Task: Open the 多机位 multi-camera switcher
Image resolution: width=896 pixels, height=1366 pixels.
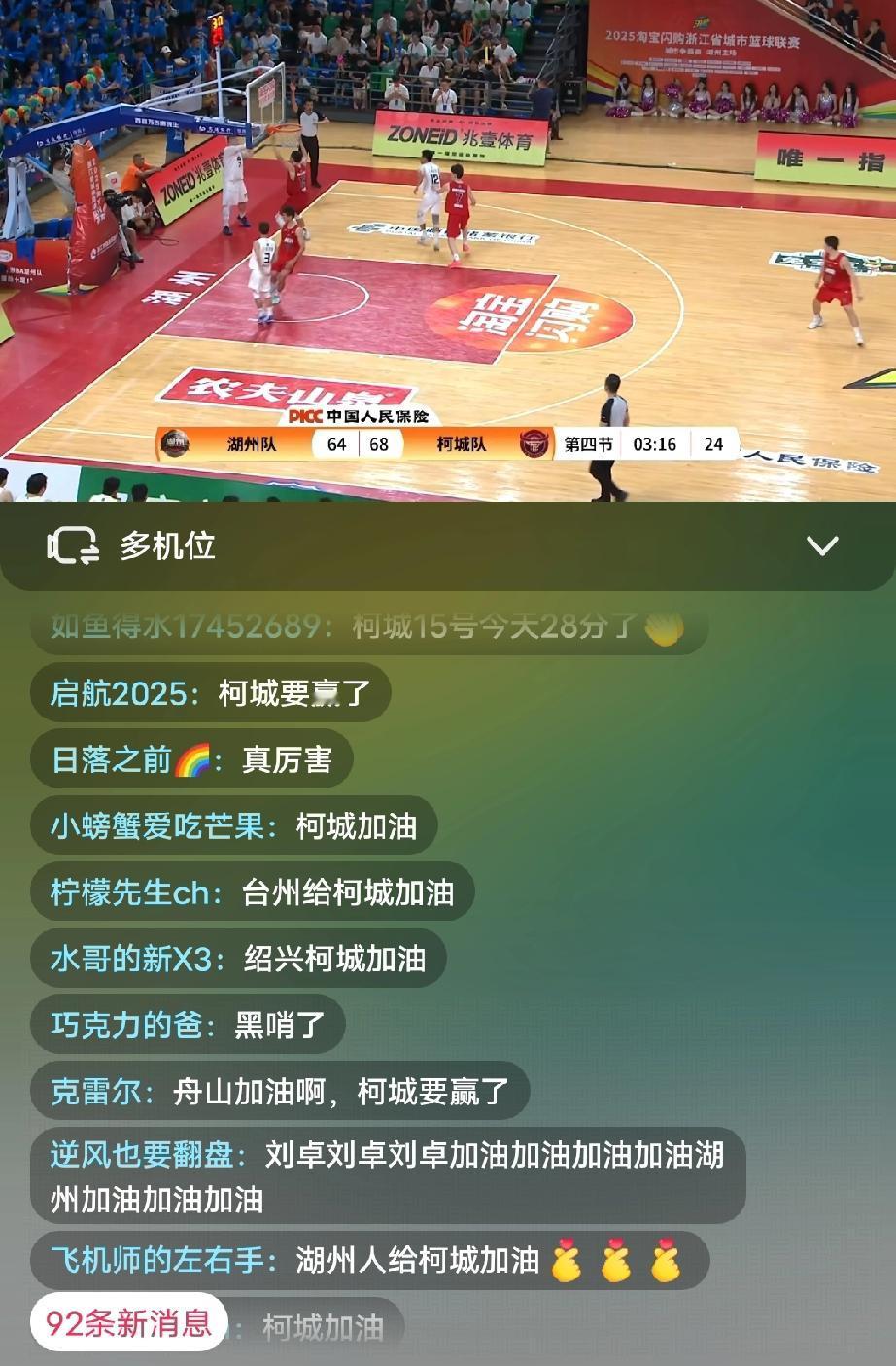Action: point(132,546)
